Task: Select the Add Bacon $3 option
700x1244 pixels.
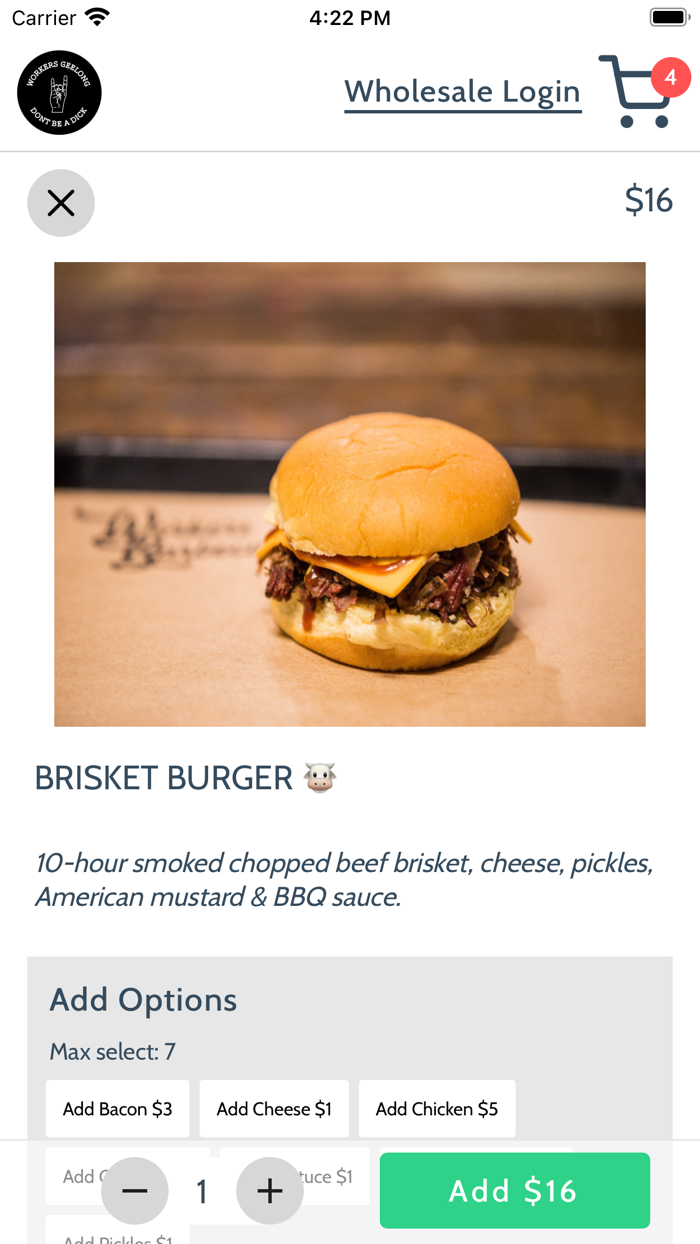Action: point(117,1108)
